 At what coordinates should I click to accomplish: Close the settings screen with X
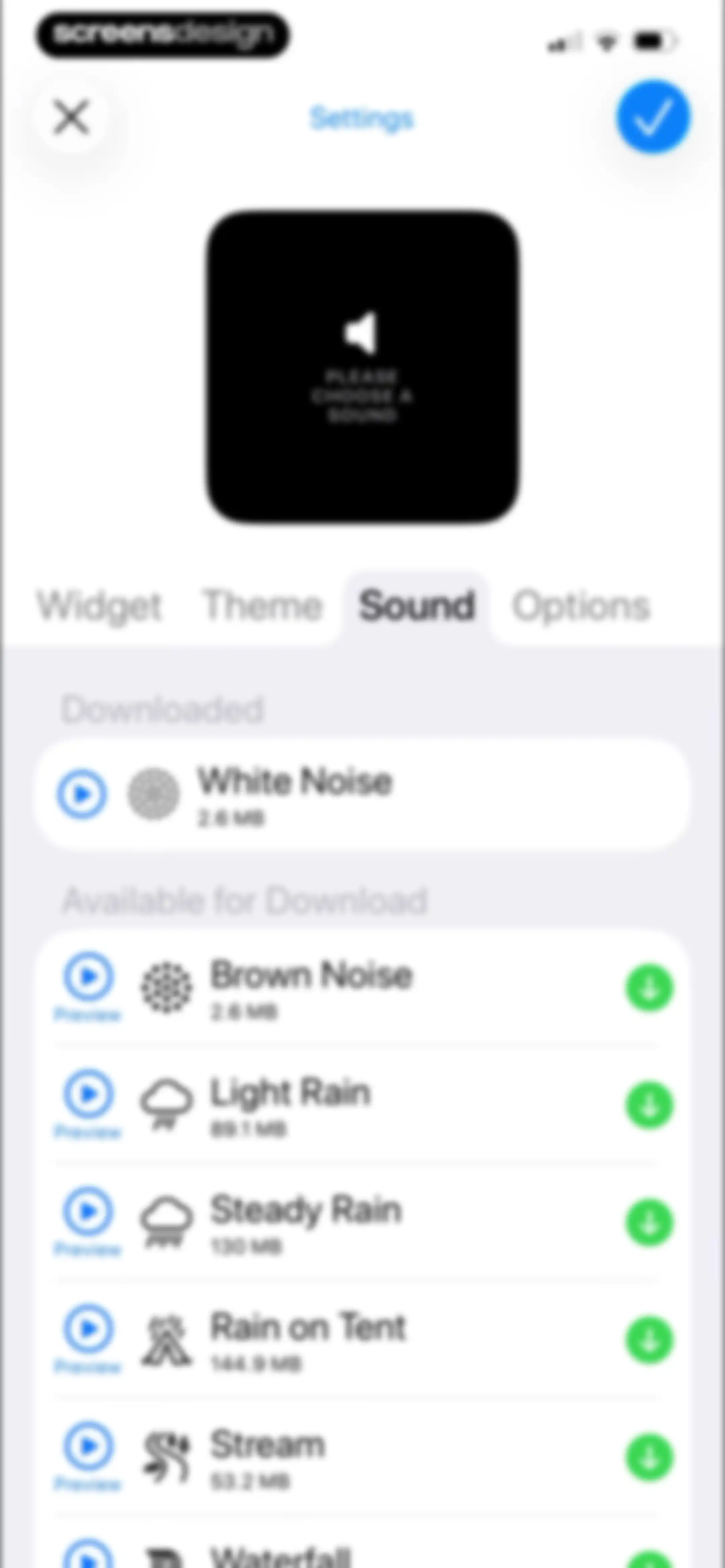coord(72,117)
